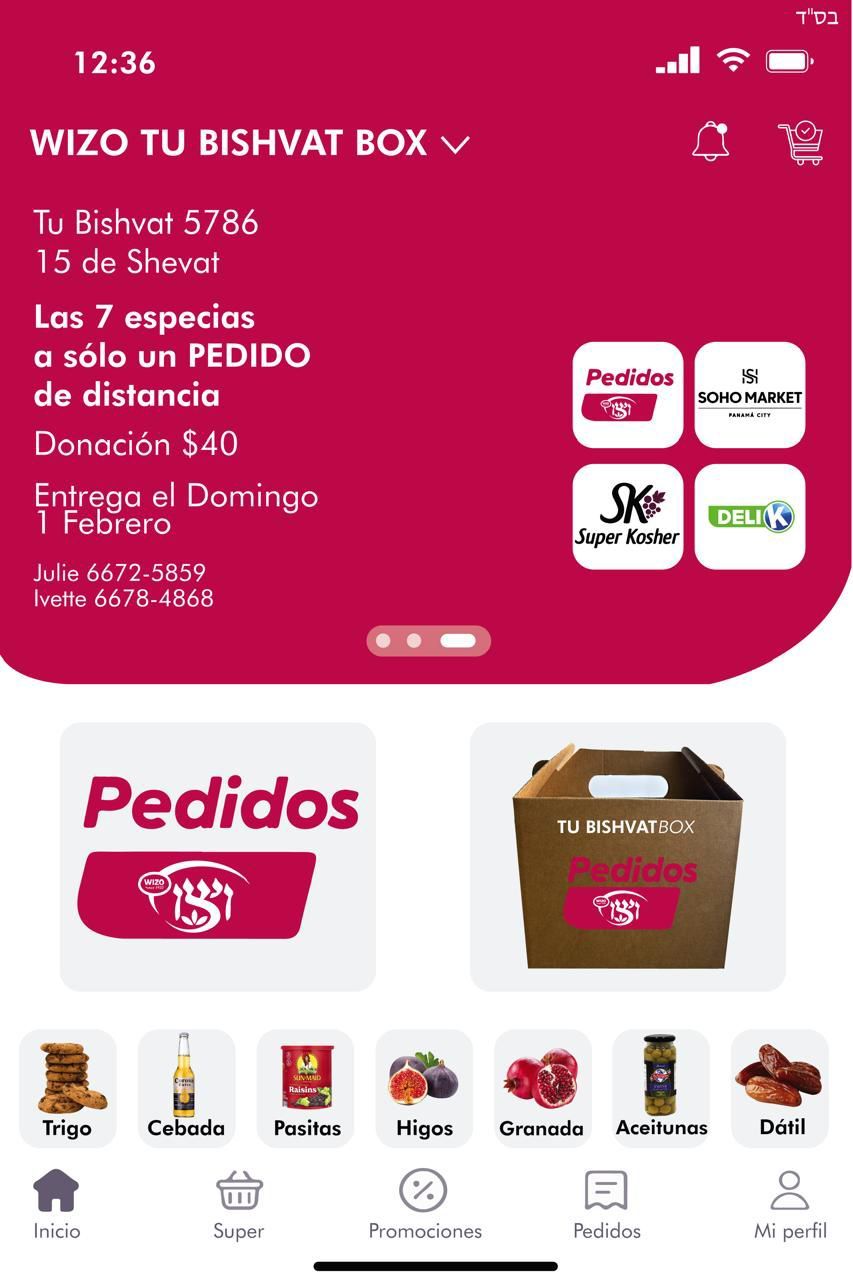Open the Promociones tab
The image size is (853, 1280).
point(425,1205)
